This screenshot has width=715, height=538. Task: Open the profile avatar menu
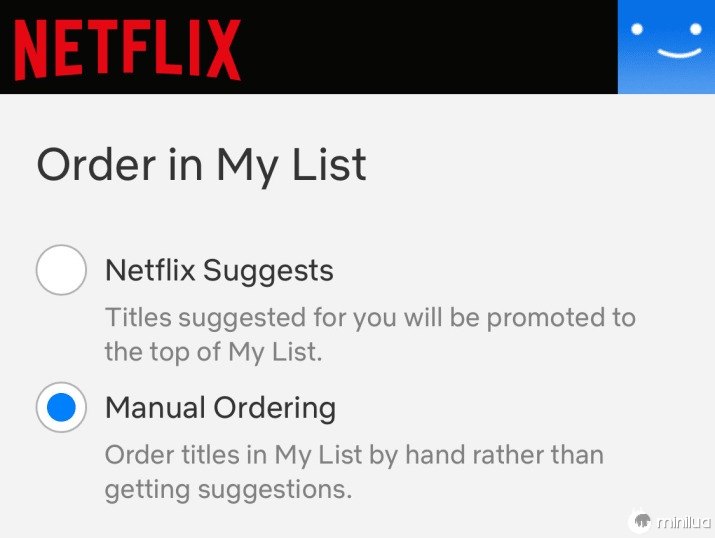pyautogui.click(x=666, y=47)
